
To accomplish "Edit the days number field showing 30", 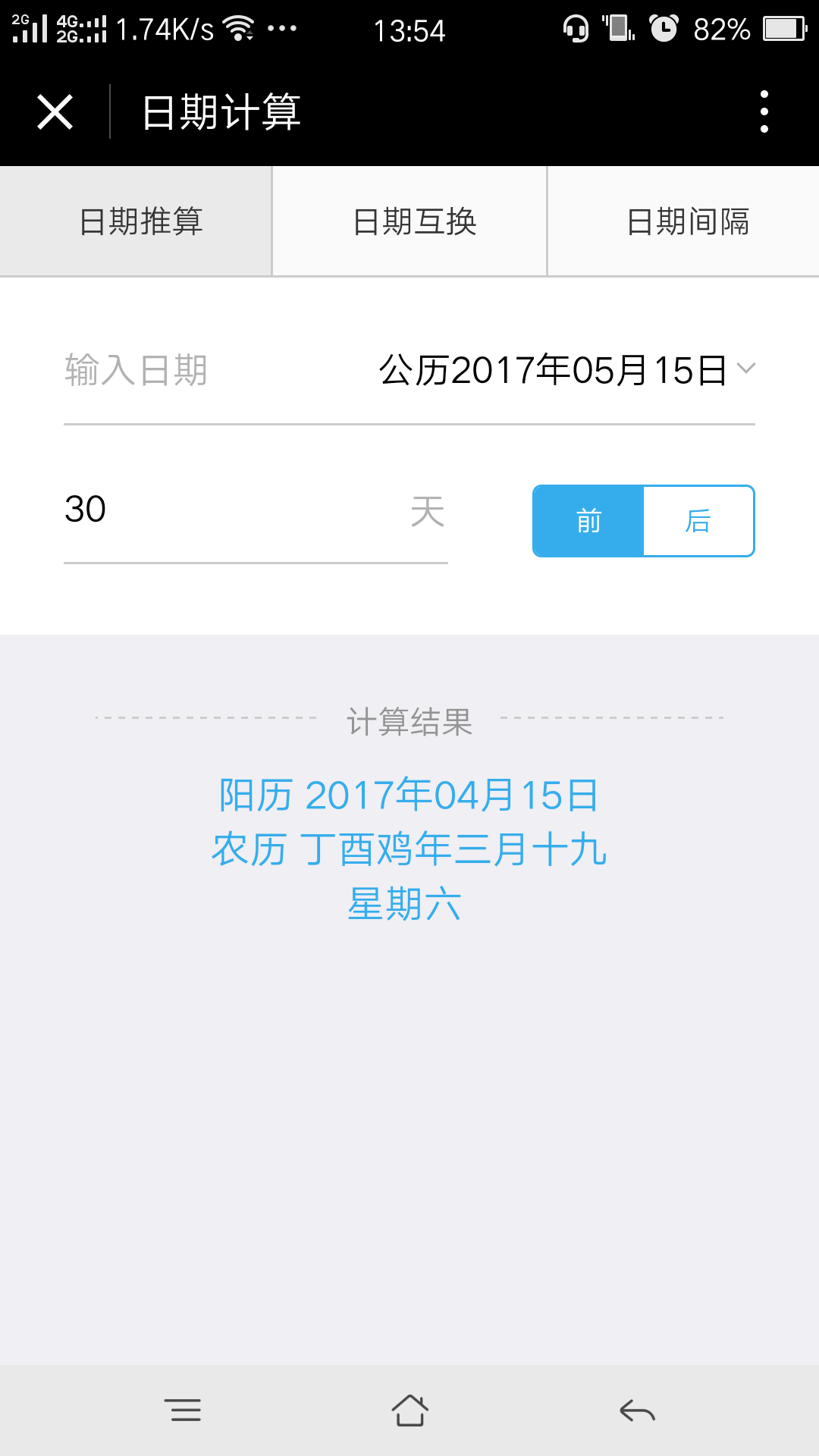I will click(x=256, y=510).
